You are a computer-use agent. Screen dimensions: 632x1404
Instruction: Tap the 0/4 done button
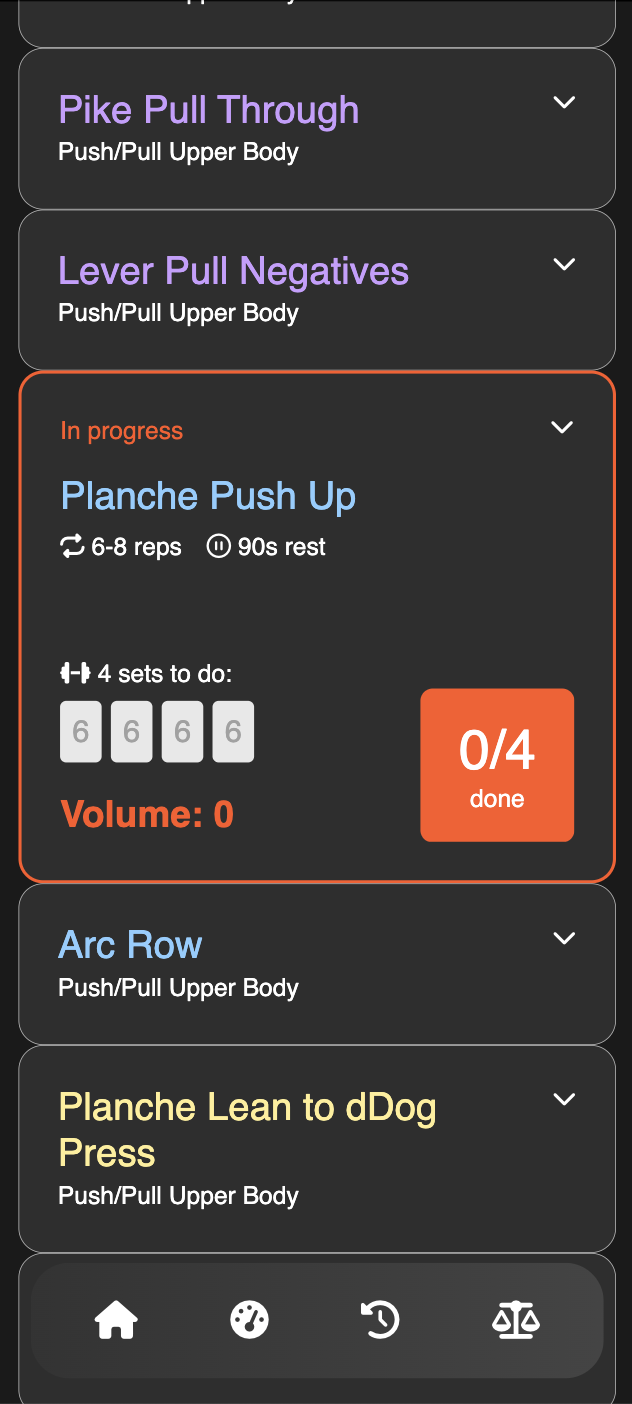[497, 765]
